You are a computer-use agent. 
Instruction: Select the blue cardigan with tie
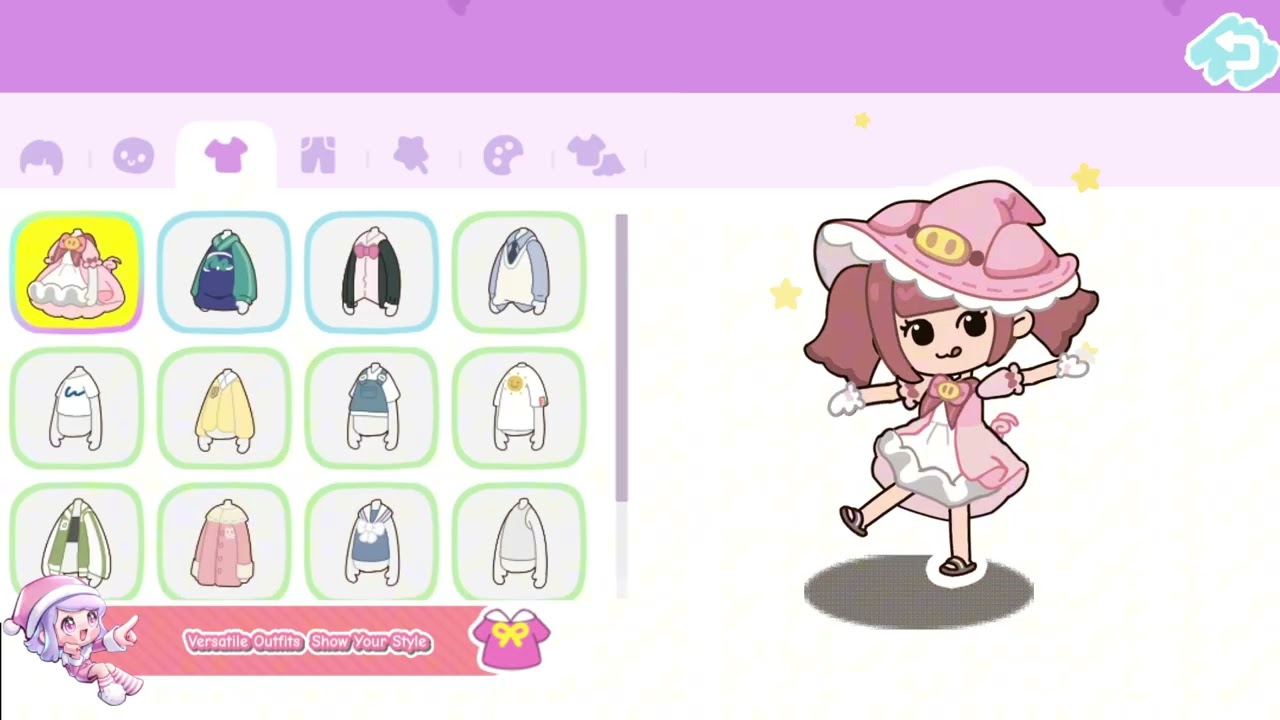point(518,272)
